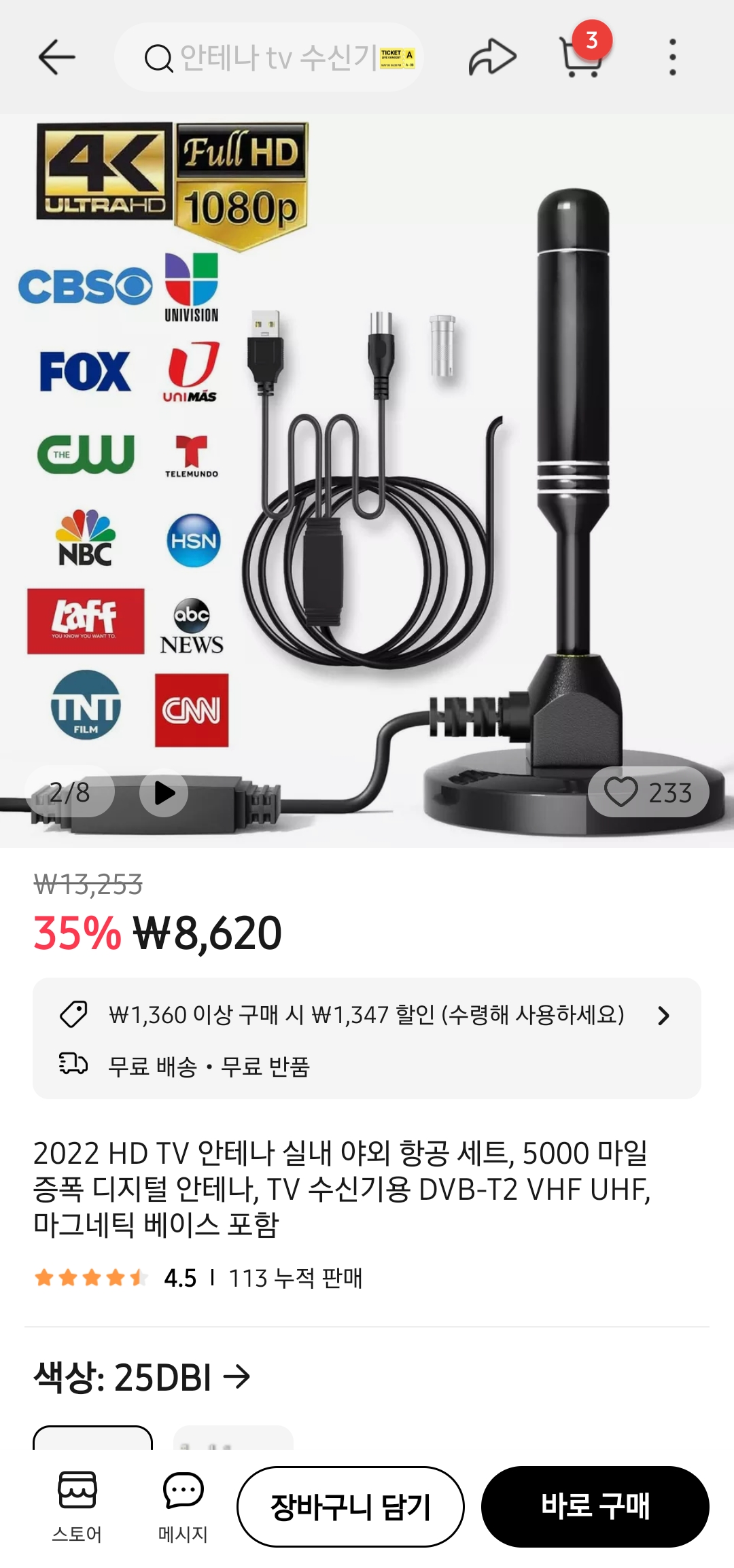Open the shopping cart with 3 items
734x1568 pixels.
point(581,57)
